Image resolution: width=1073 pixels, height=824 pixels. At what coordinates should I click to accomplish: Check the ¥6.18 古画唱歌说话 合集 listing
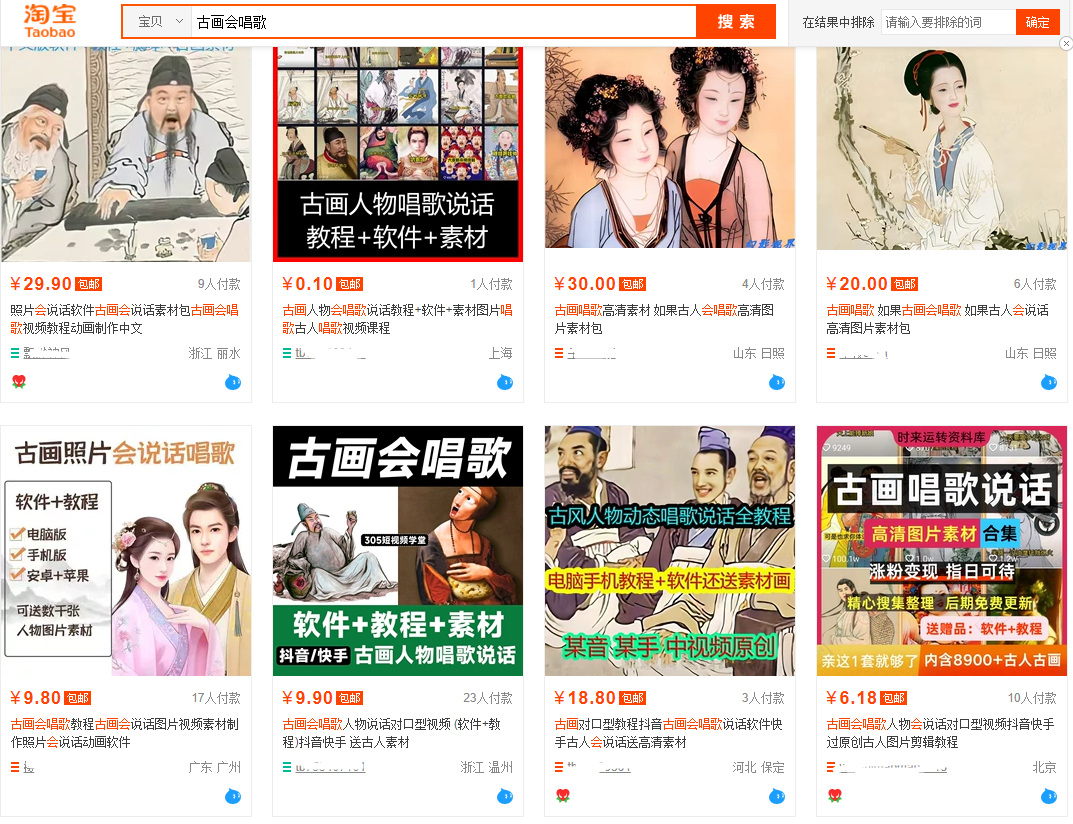(942, 551)
